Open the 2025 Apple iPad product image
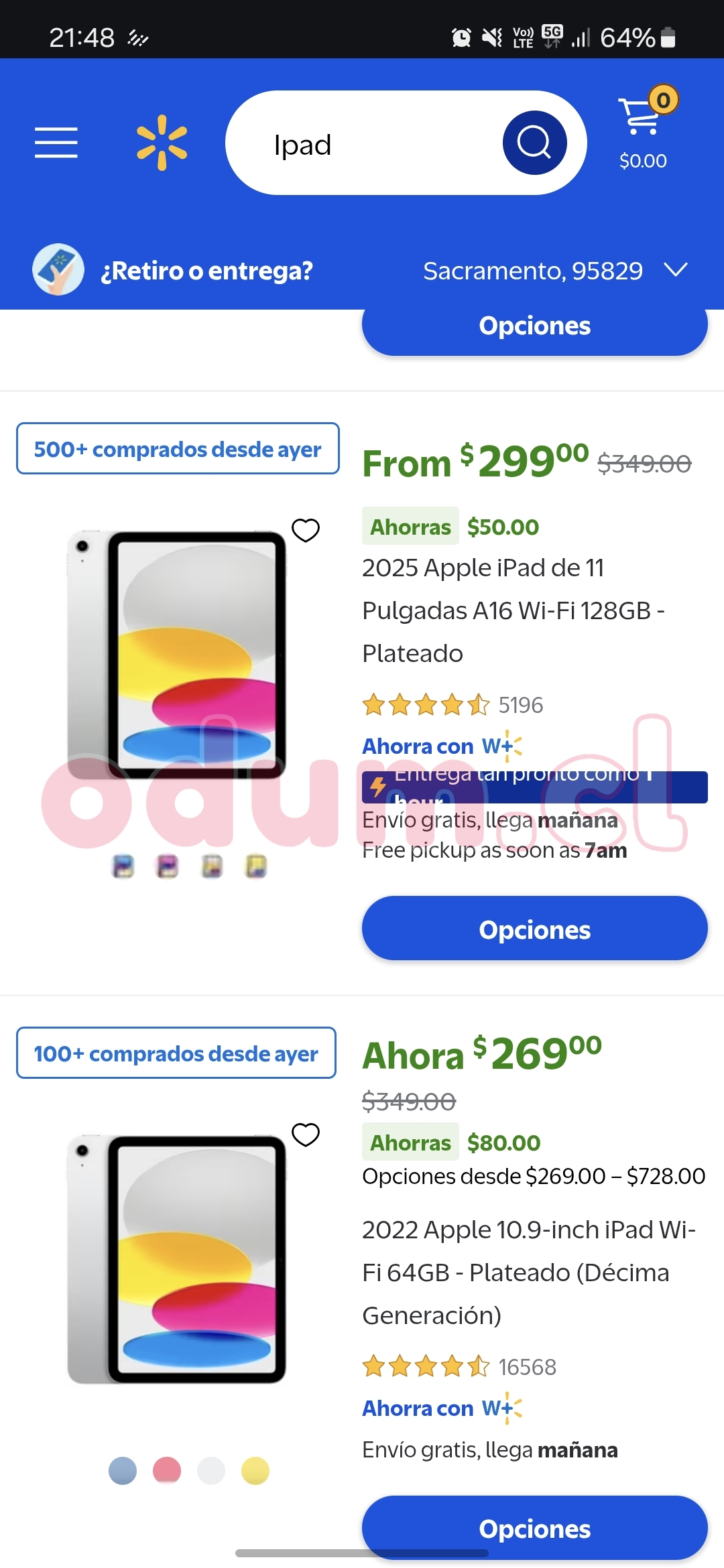The image size is (724, 1568). coord(178,655)
